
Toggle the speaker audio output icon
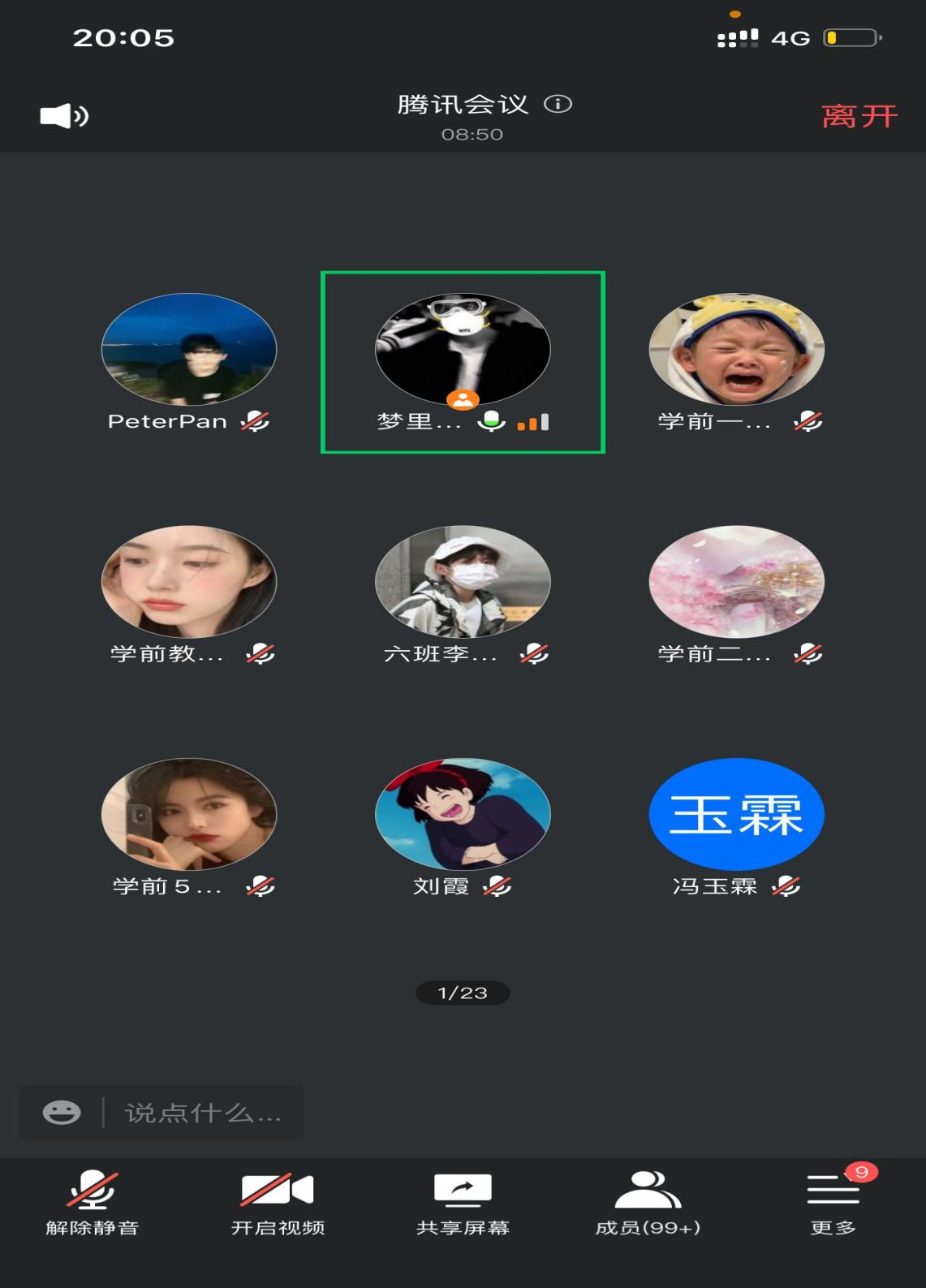pyautogui.click(x=64, y=117)
